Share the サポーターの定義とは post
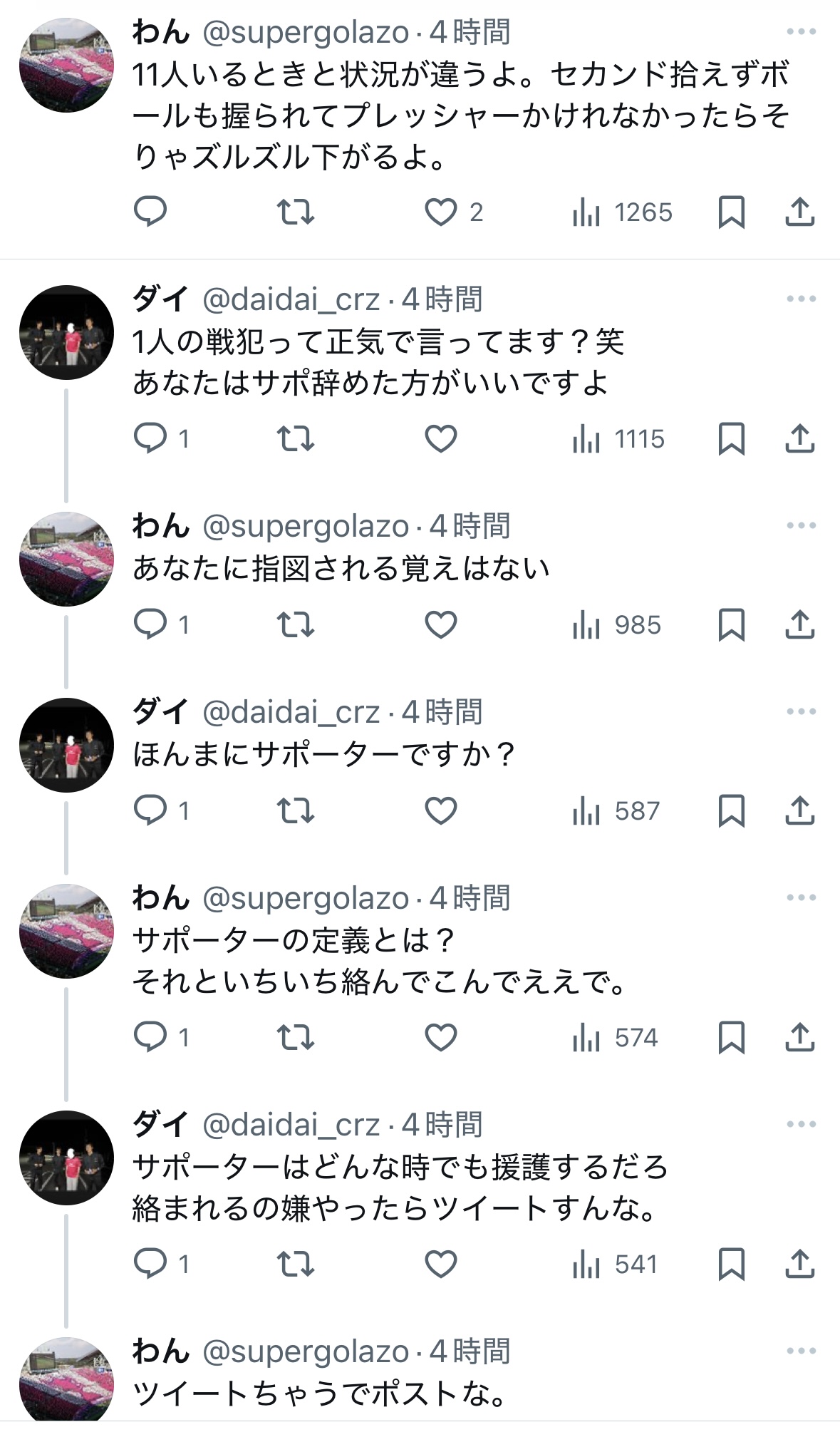 point(799,1037)
